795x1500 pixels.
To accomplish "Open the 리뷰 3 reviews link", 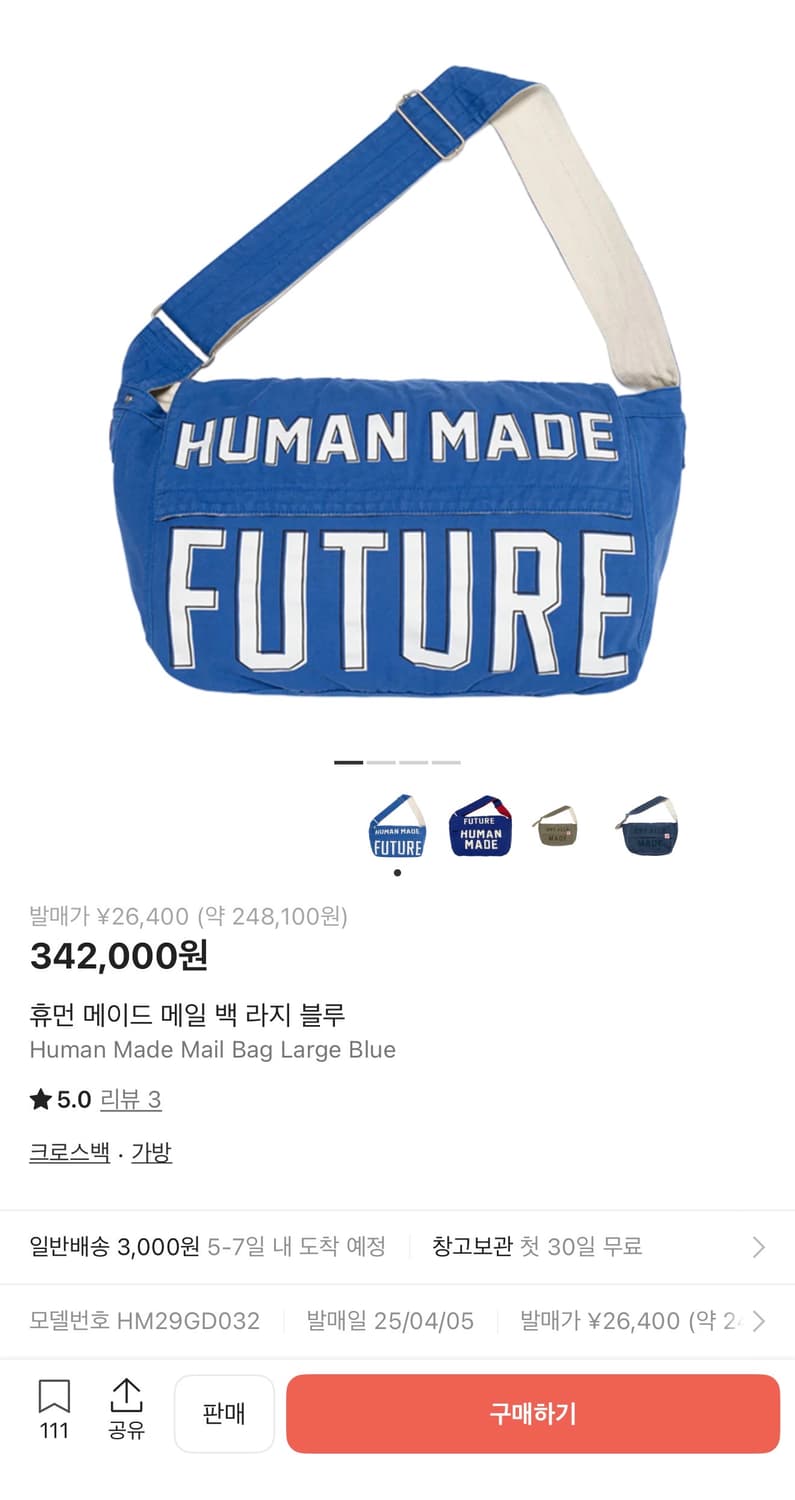I will point(130,1098).
